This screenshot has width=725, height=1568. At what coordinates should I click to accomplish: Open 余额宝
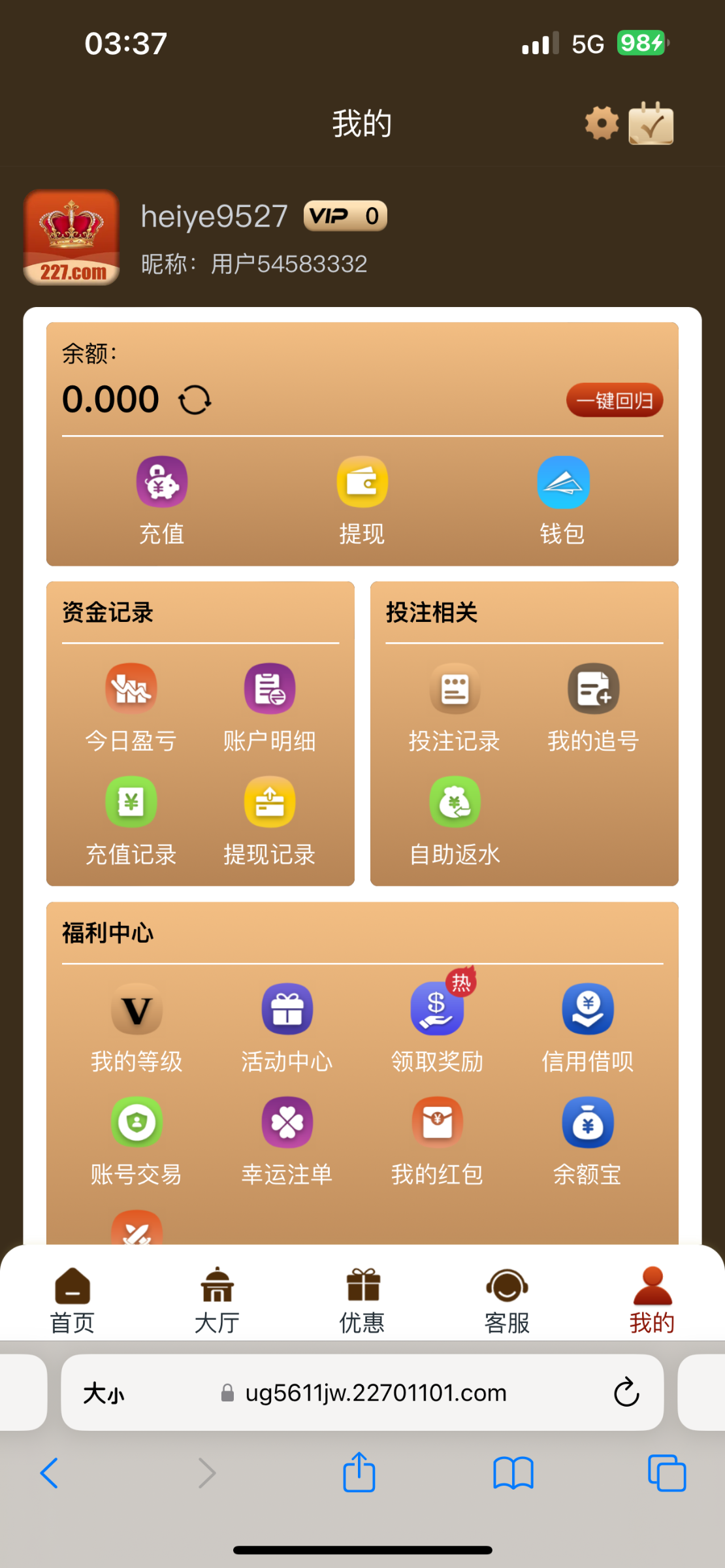point(588,1141)
